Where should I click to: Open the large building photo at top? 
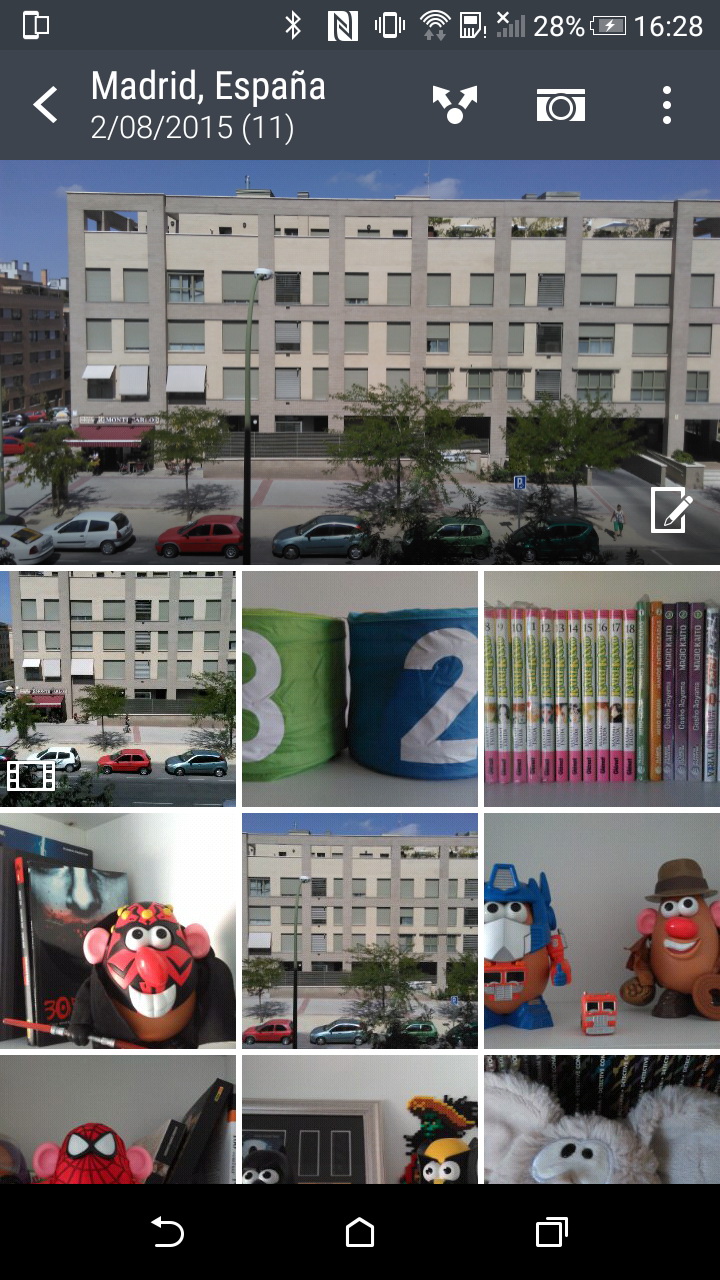(360, 360)
